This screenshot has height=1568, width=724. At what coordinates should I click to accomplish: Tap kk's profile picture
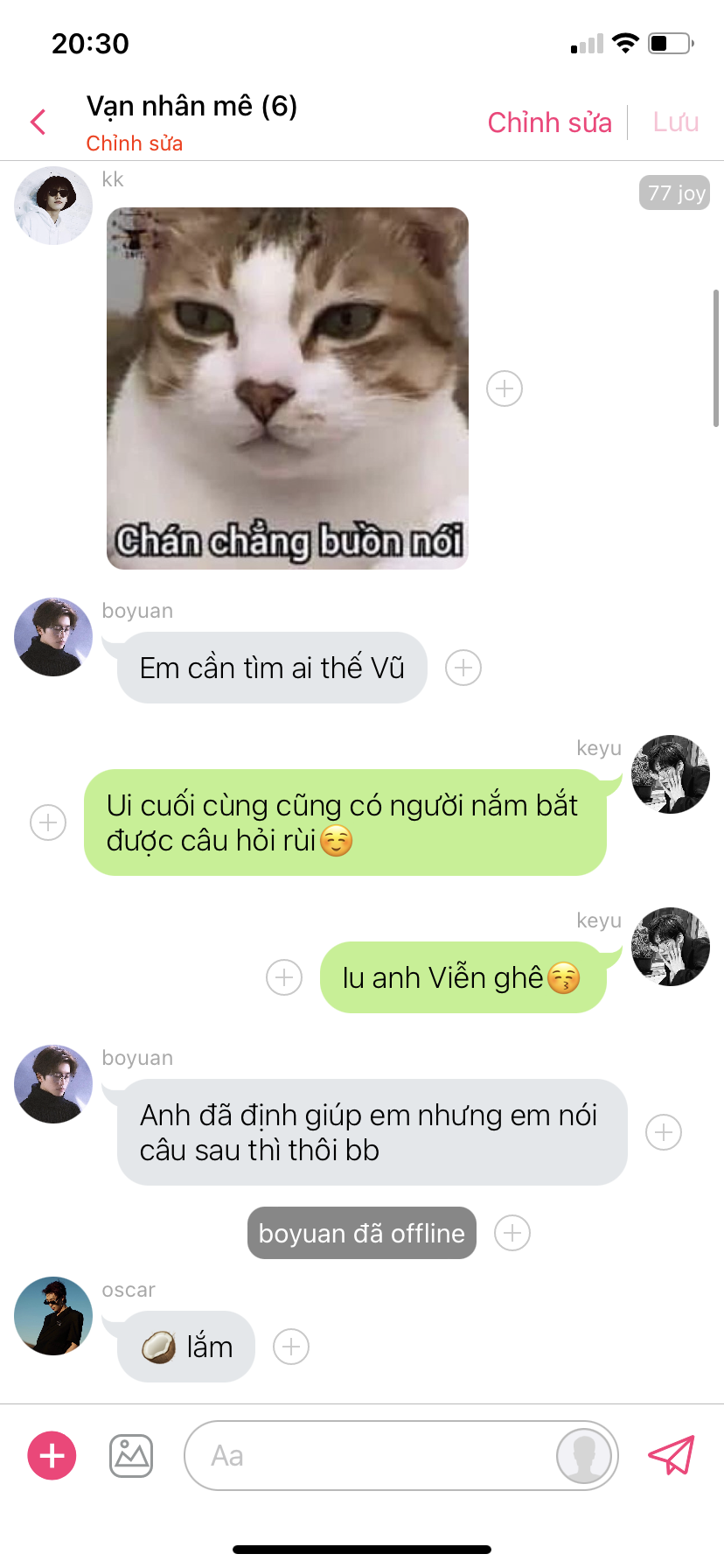[53, 206]
